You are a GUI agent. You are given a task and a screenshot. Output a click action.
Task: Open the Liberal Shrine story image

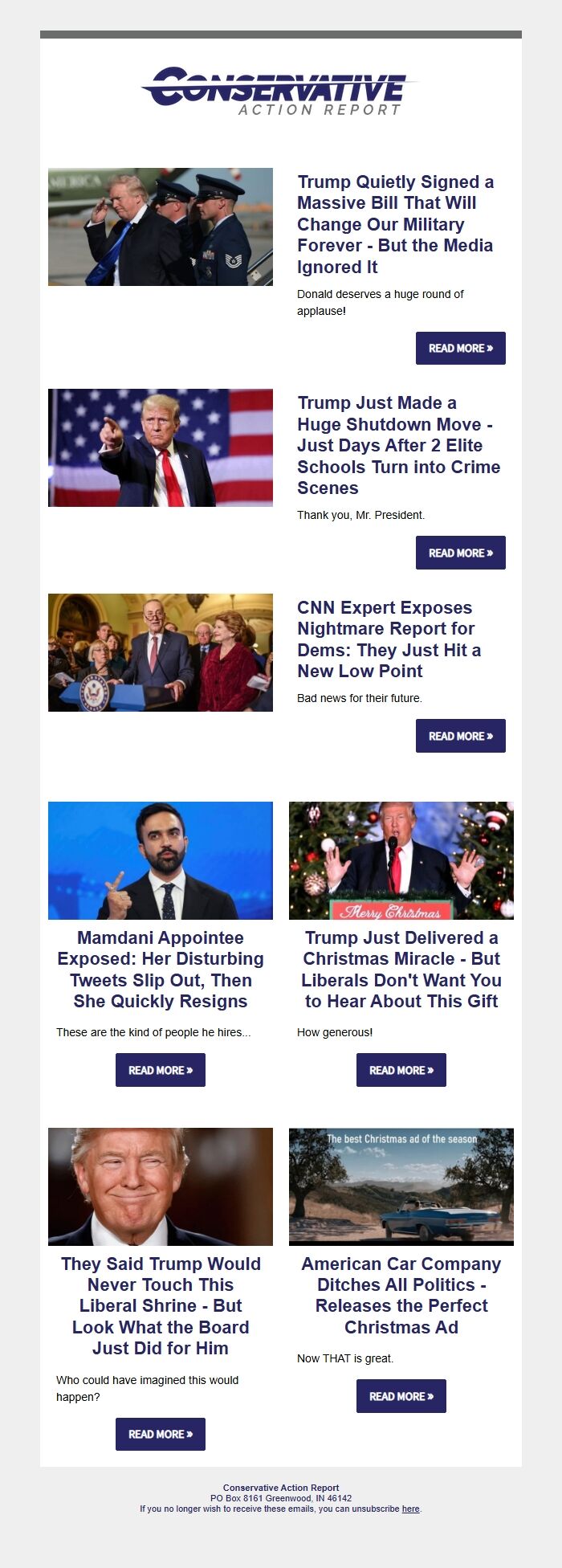coord(161,1186)
